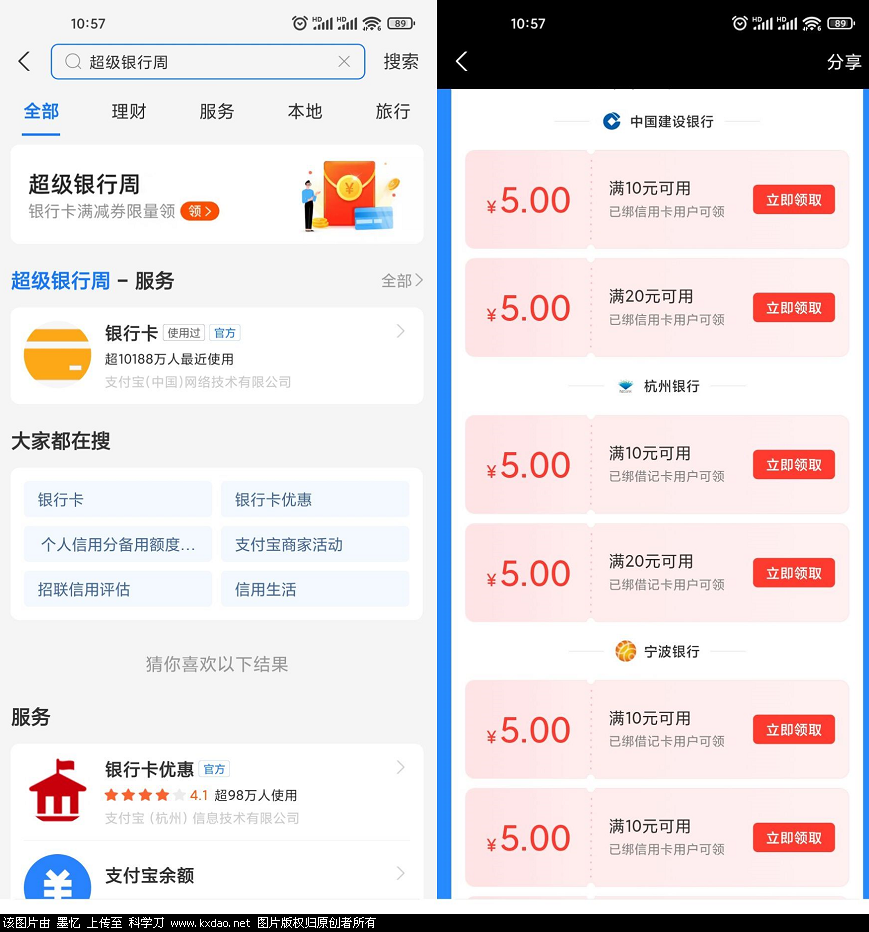
Task: Switch to the 理财 tab
Action: [x=129, y=111]
